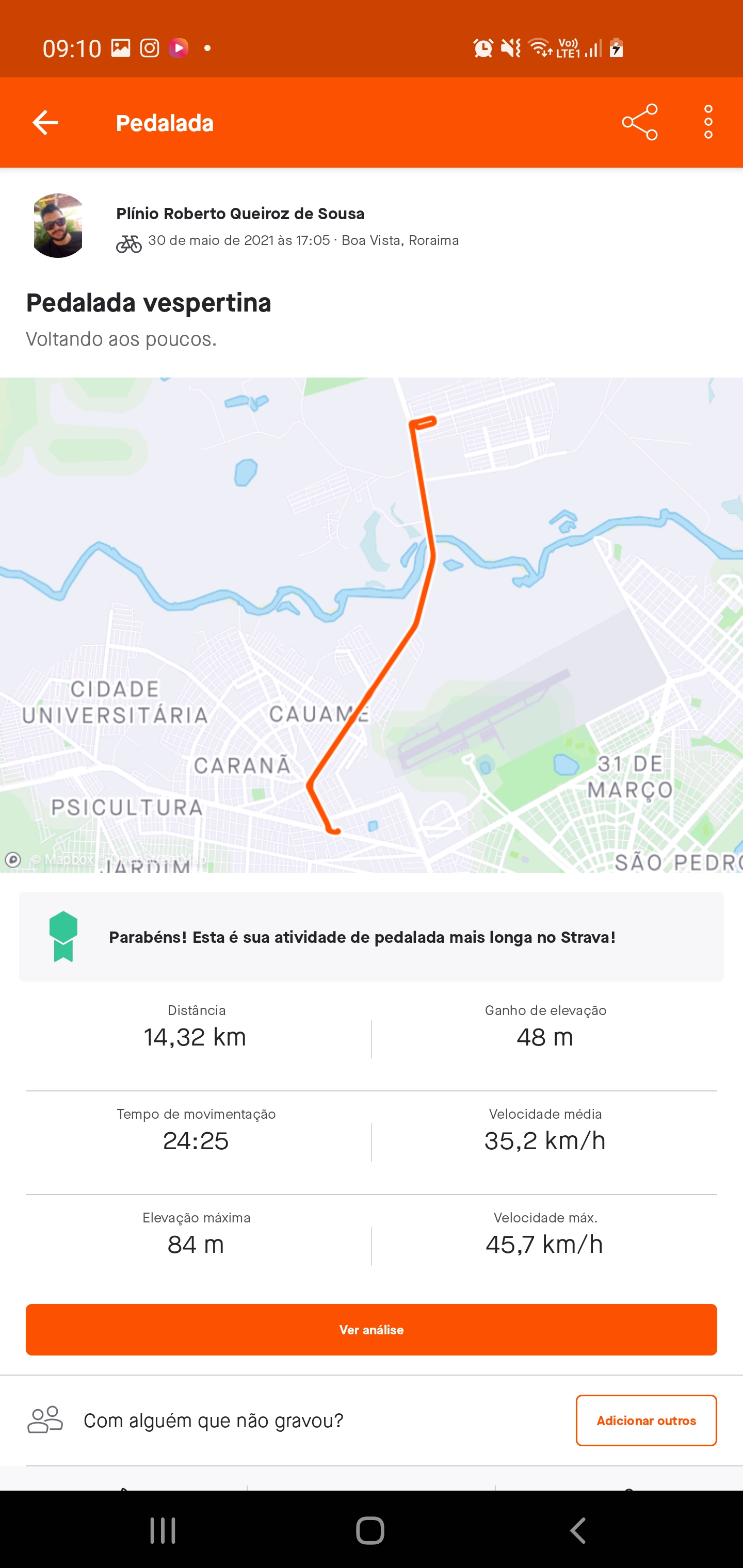Go back using the top arrow
Screen dimensions: 743x1568
click(45, 122)
